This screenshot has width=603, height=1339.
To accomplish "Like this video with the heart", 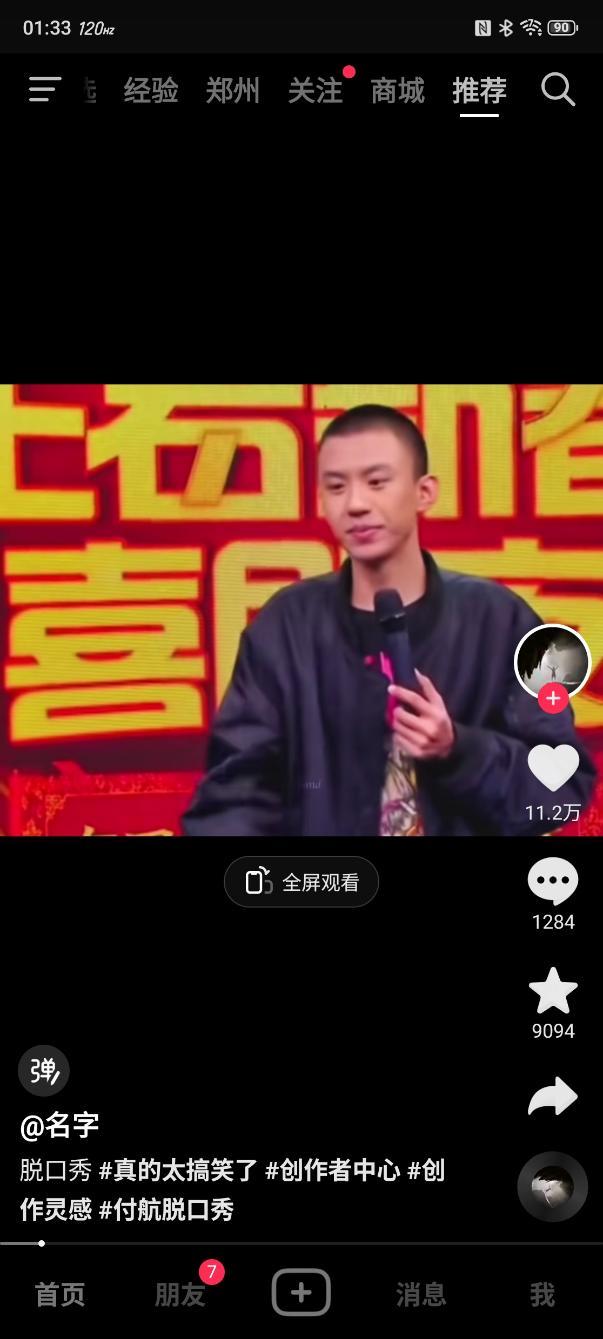I will [x=553, y=769].
